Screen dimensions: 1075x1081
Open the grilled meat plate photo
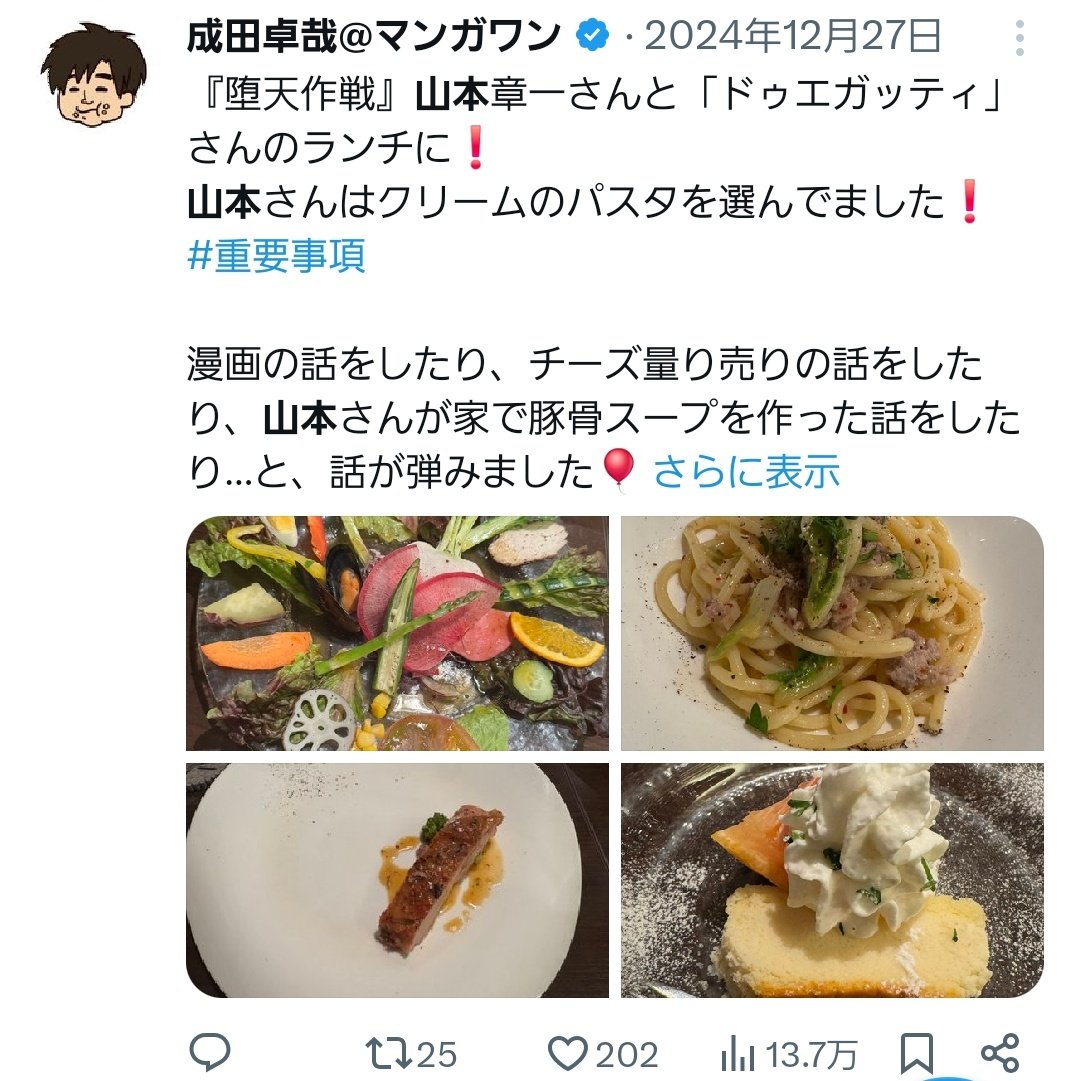pos(397,880)
